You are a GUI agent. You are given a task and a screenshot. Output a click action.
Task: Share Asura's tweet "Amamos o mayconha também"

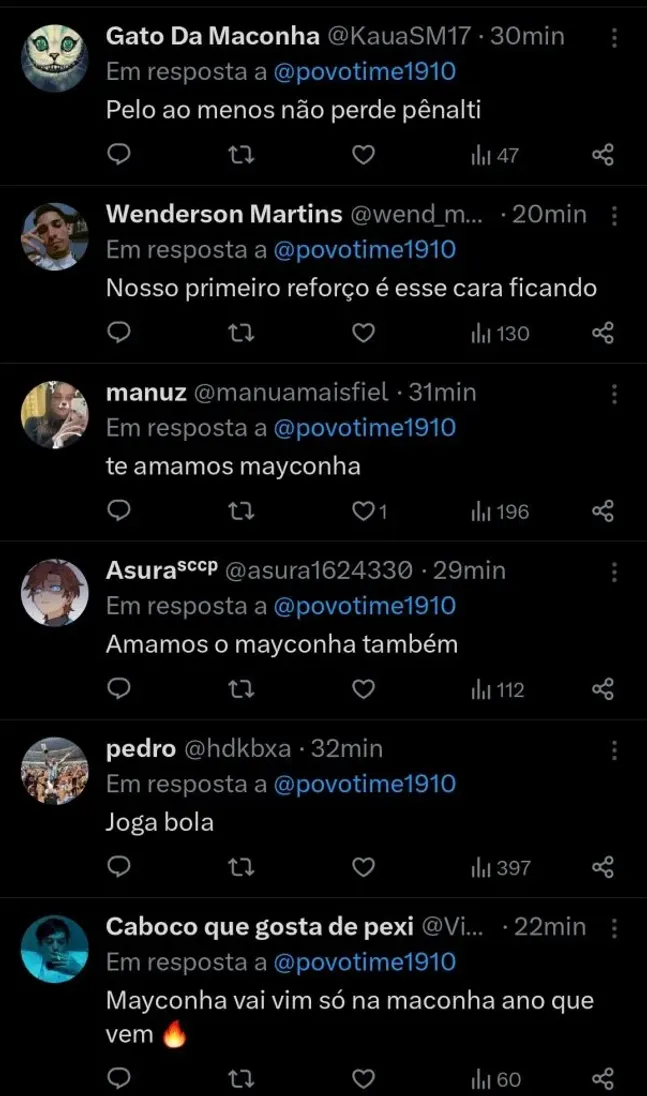pyautogui.click(x=602, y=690)
